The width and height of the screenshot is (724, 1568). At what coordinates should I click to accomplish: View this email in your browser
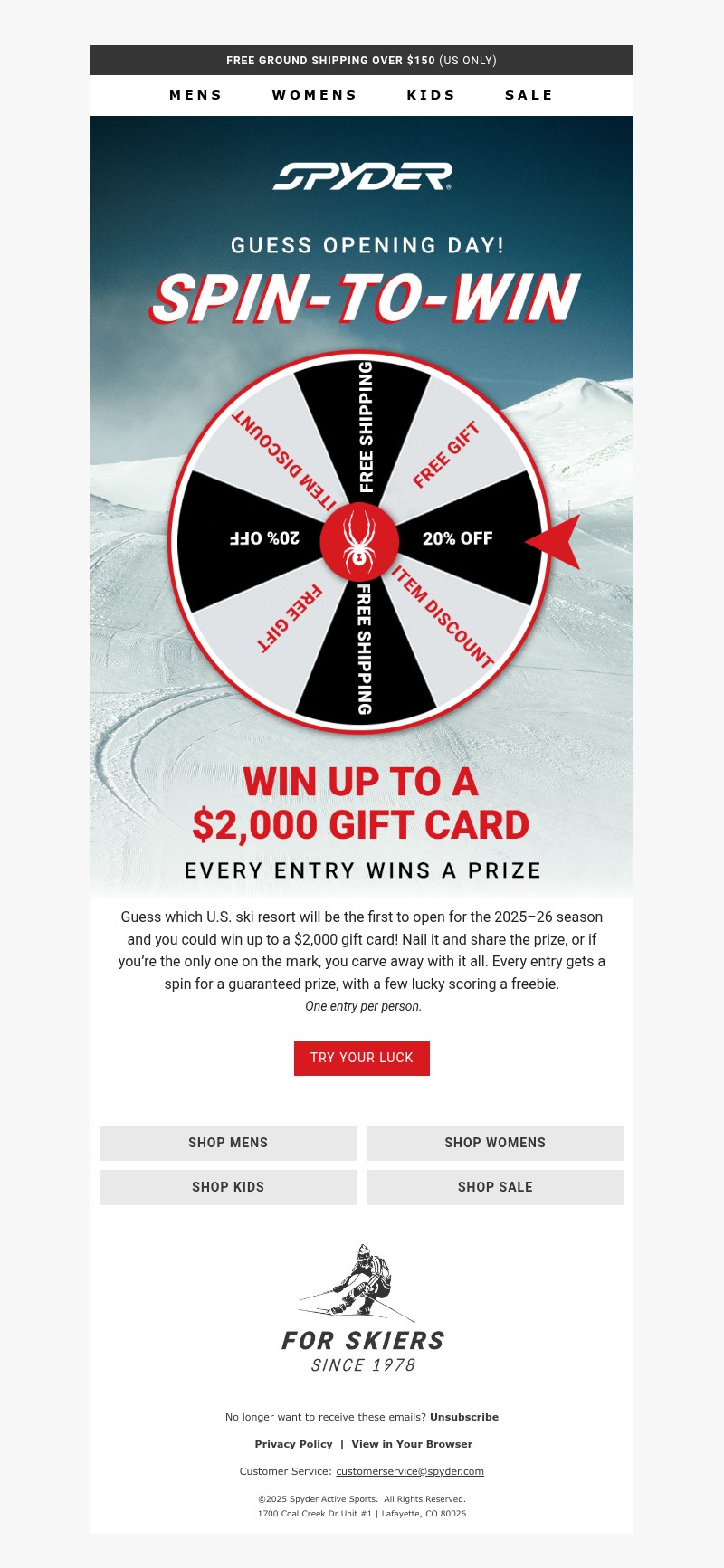[412, 1444]
